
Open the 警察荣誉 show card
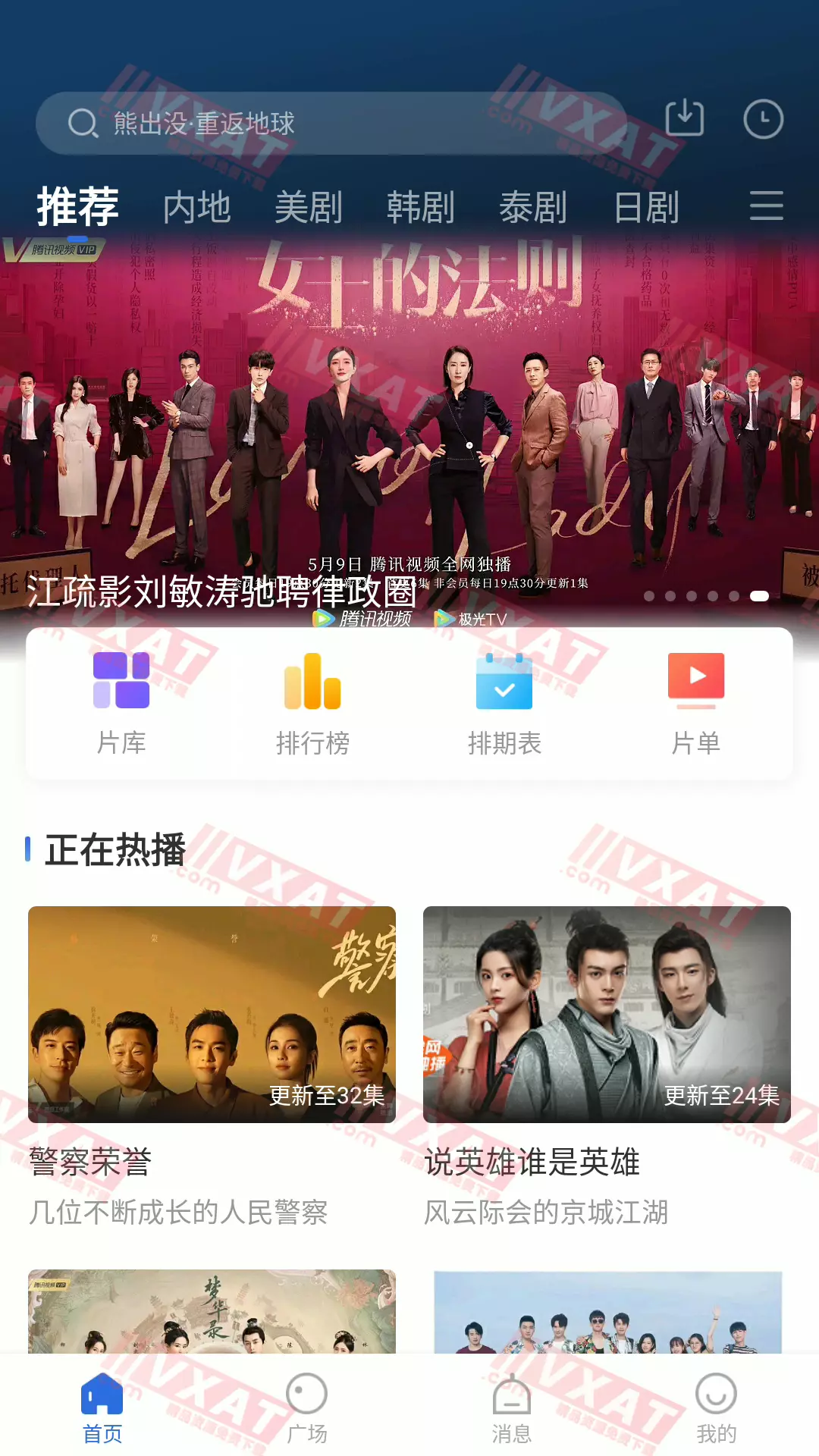(x=212, y=1014)
